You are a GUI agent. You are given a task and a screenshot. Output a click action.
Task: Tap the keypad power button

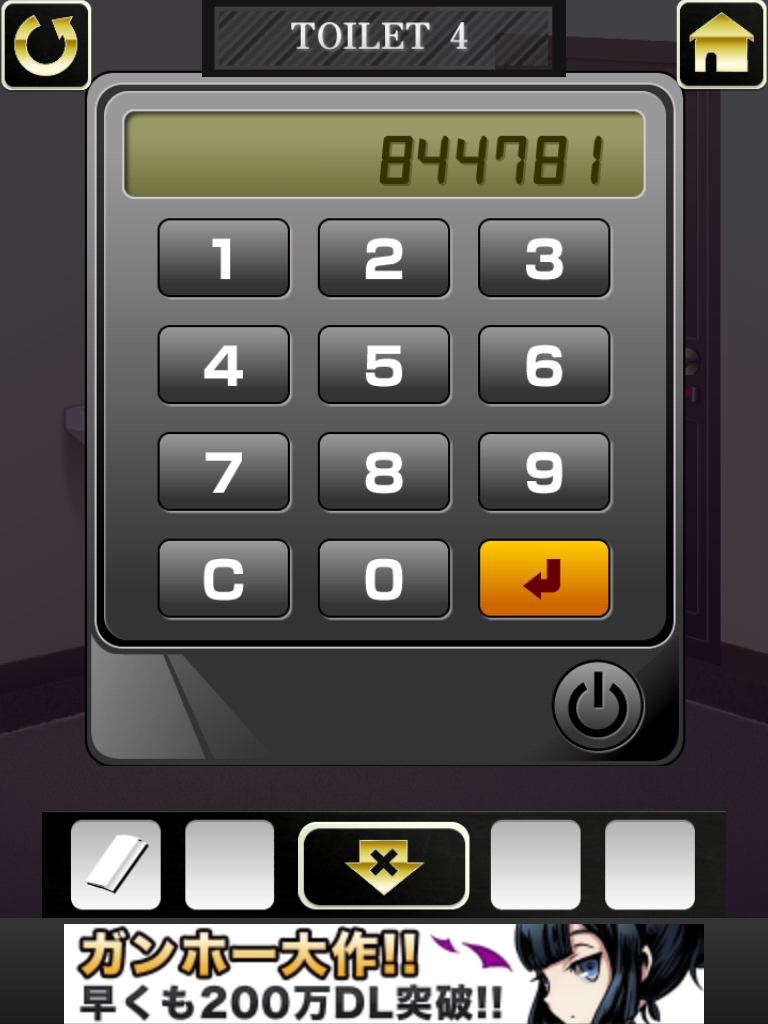[598, 706]
